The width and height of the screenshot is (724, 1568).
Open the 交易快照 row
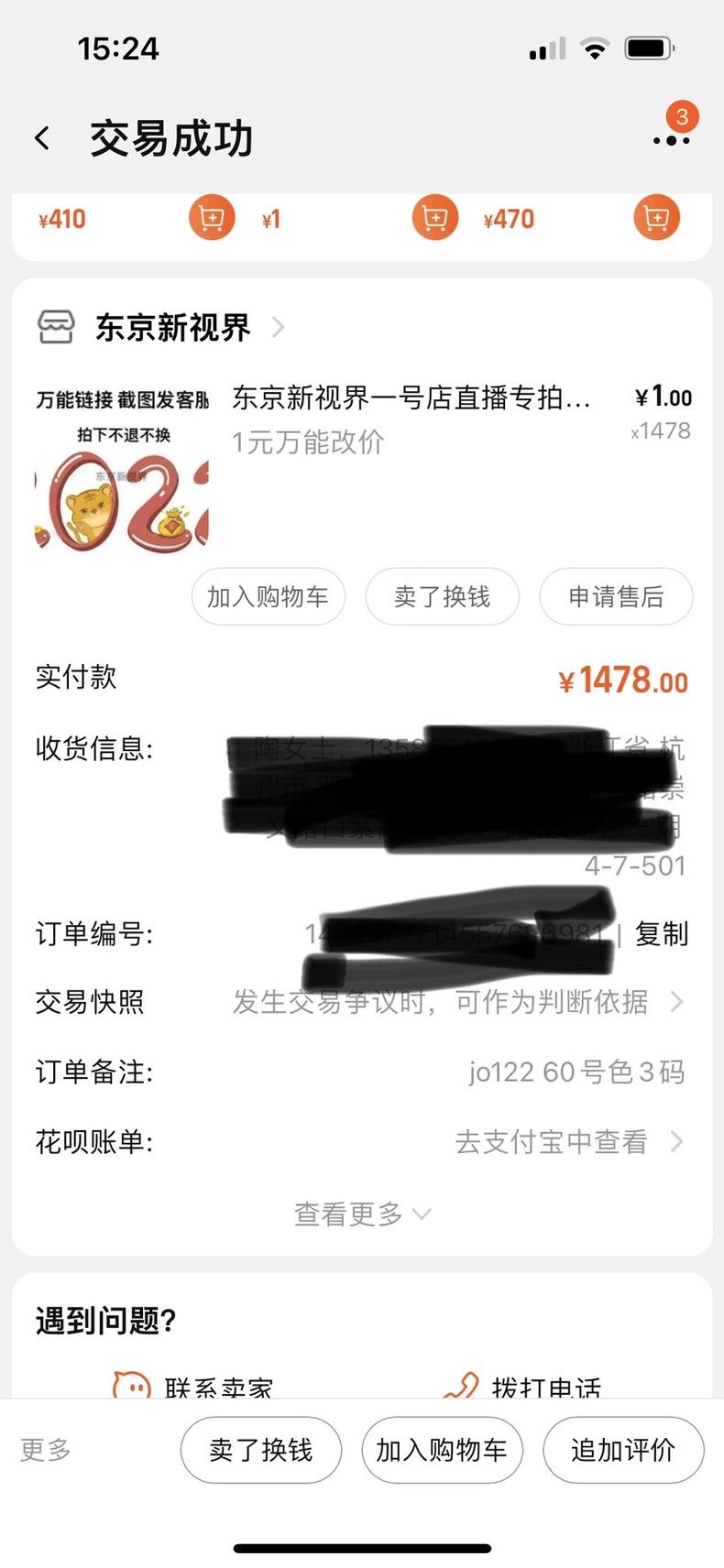coord(360,1002)
